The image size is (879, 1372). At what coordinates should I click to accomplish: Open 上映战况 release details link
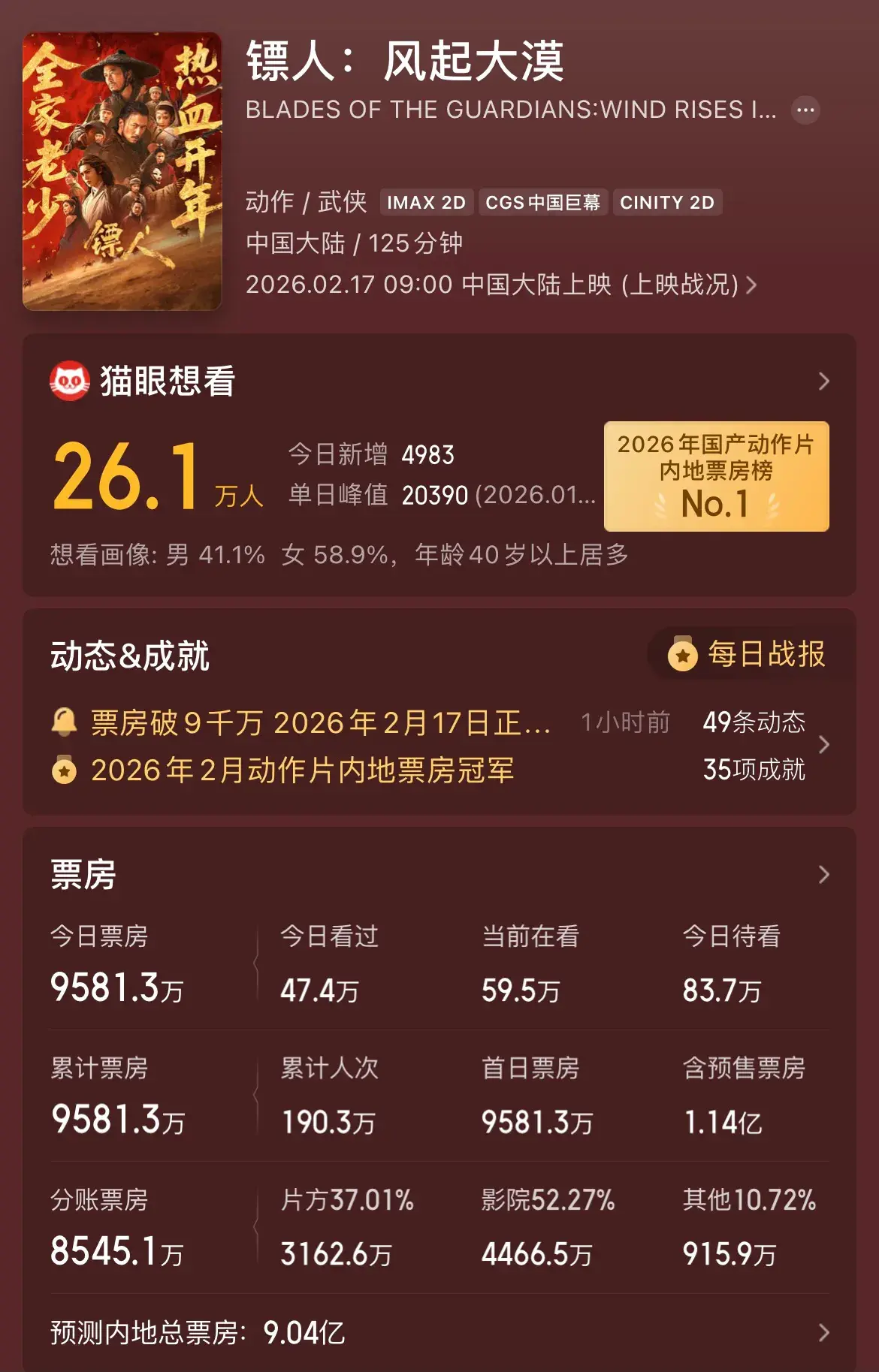pos(687,285)
